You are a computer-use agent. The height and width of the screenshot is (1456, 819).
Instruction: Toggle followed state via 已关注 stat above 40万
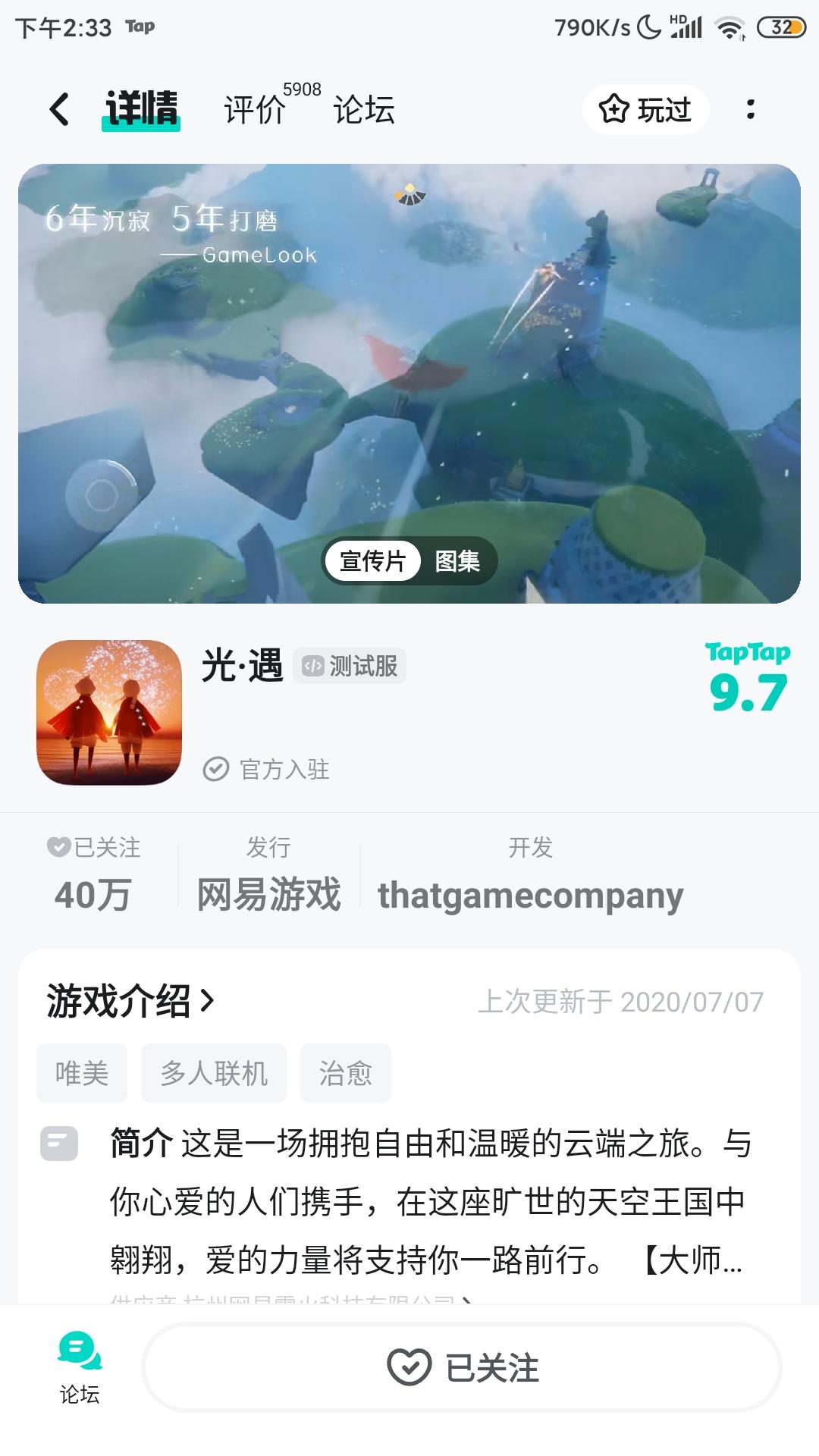click(x=95, y=849)
